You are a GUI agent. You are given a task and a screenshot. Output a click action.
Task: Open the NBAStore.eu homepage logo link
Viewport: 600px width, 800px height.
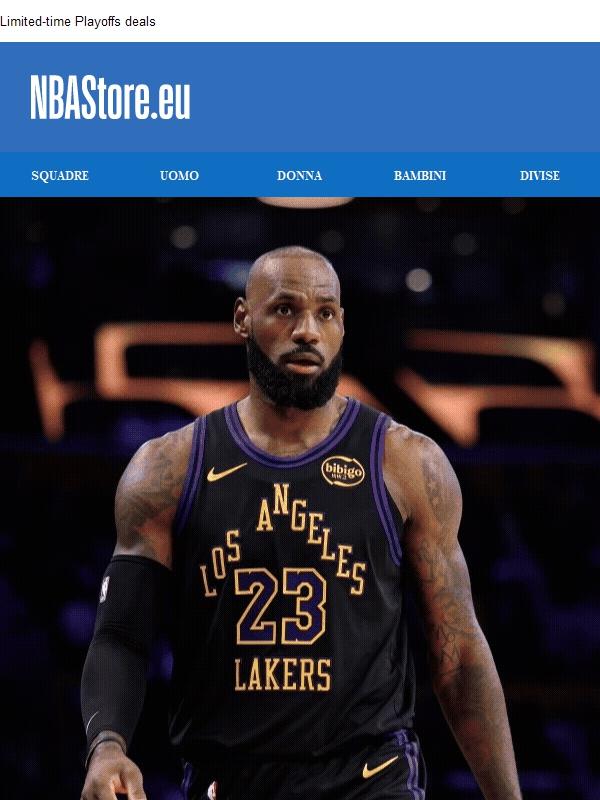pos(110,98)
